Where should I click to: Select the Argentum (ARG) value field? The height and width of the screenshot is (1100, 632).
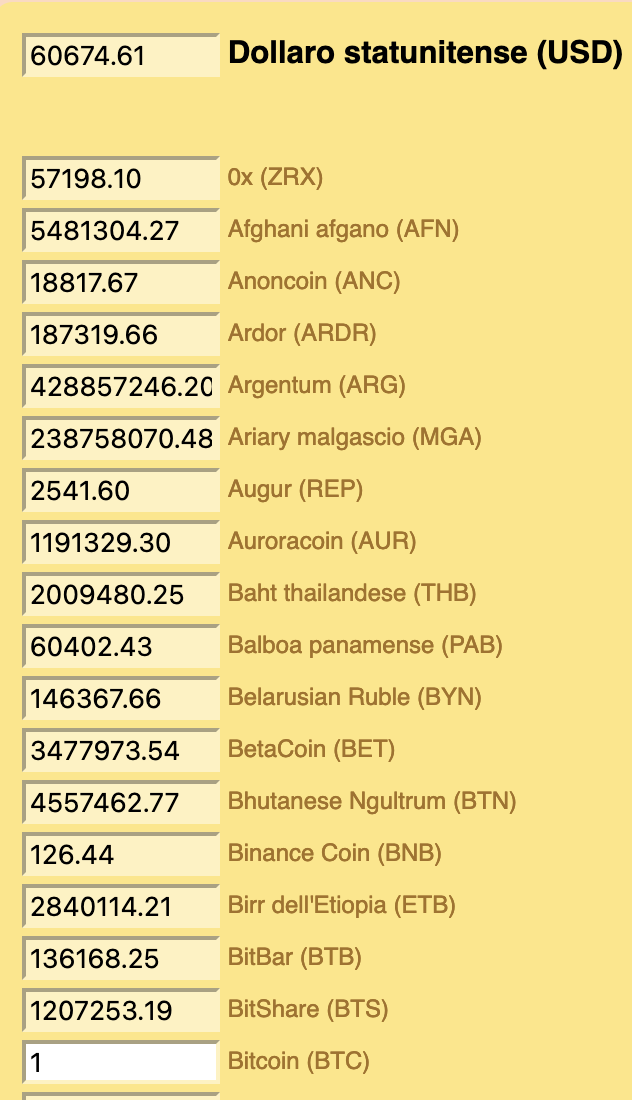(121, 387)
